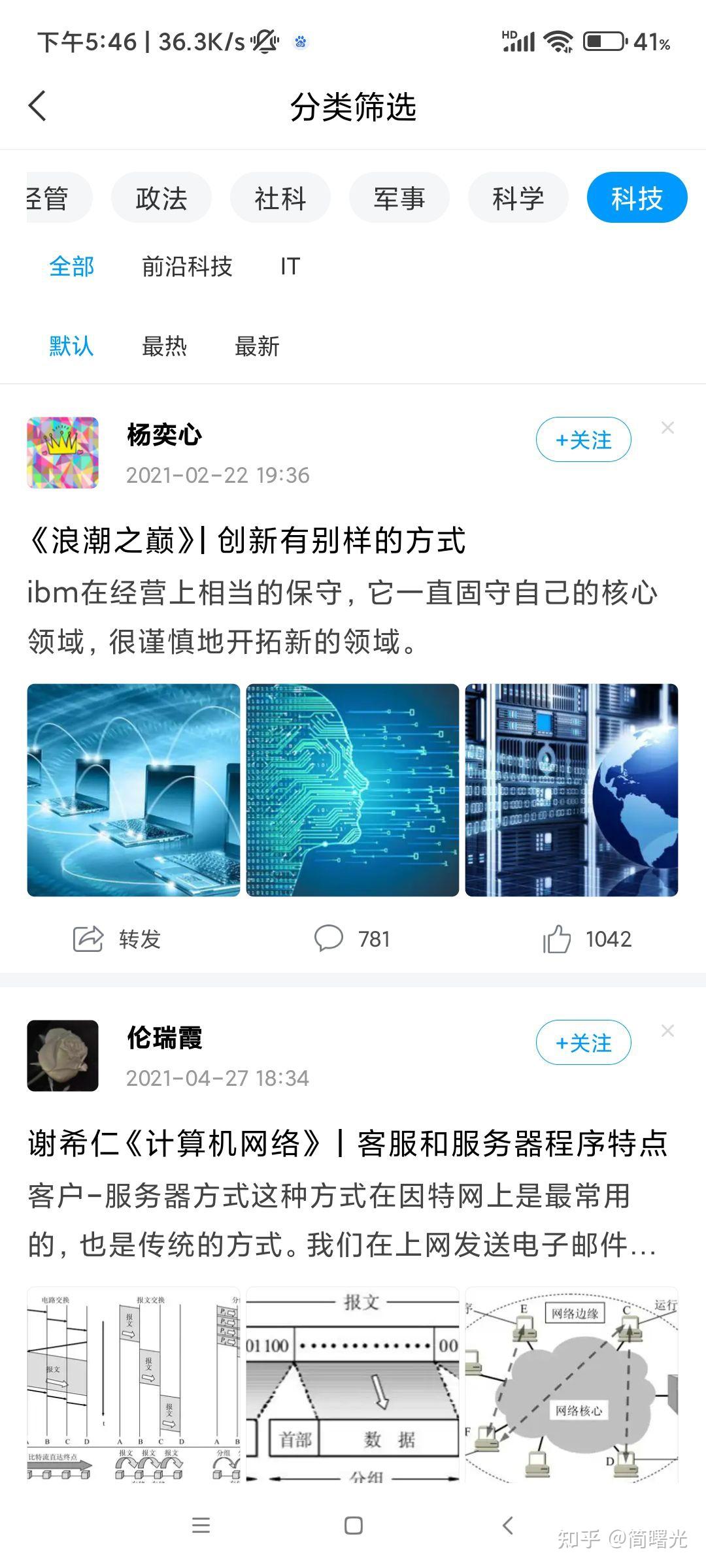Image resolution: width=706 pixels, height=1568 pixels.
Task: Select the 军事 category chip
Action: coord(399,198)
